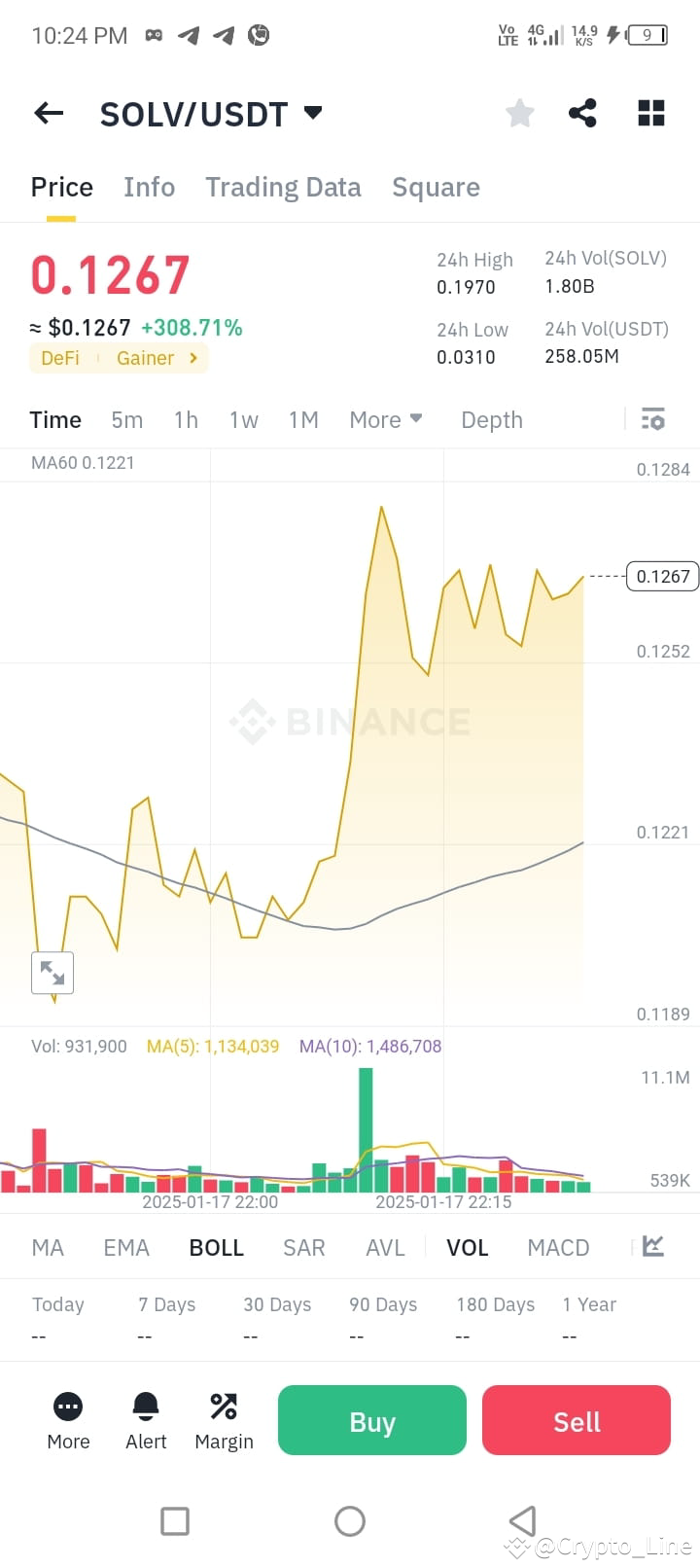This screenshot has width=700, height=1568.
Task: Open the Square tab
Action: pyautogui.click(x=436, y=187)
